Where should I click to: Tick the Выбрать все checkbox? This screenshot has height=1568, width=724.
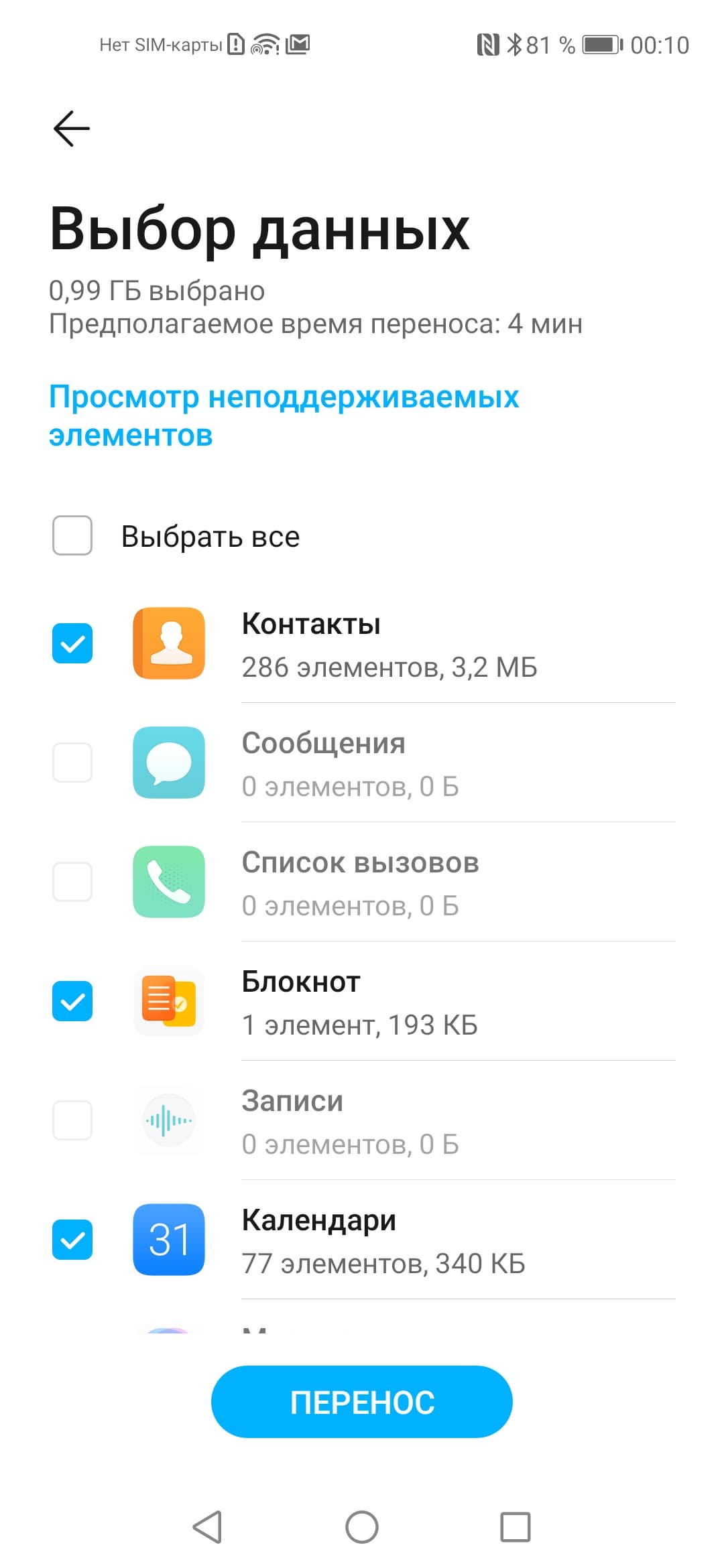pyautogui.click(x=72, y=535)
